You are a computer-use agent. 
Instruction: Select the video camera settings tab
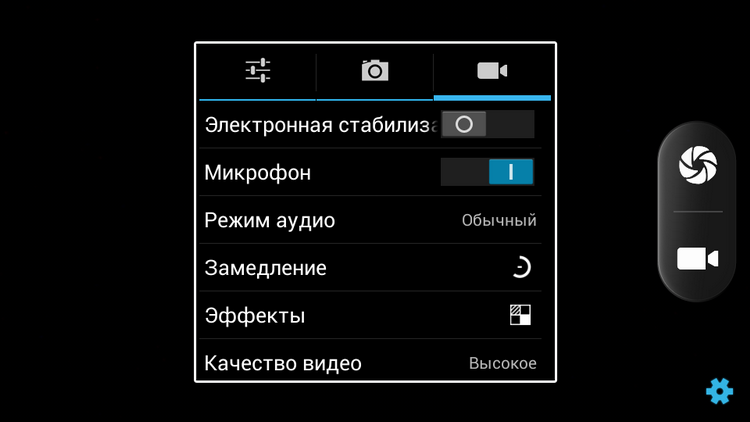(x=492, y=71)
